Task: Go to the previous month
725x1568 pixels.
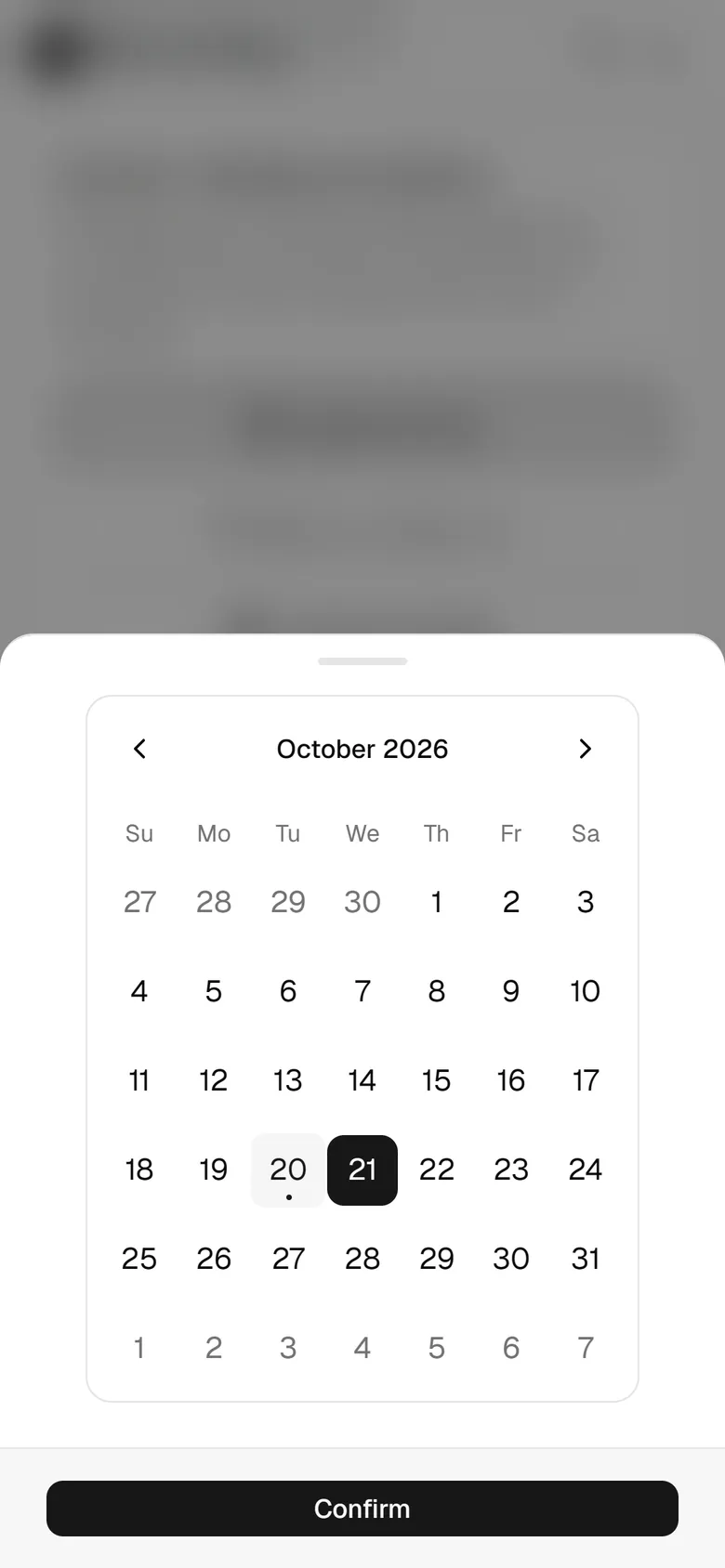Action: pos(139,749)
